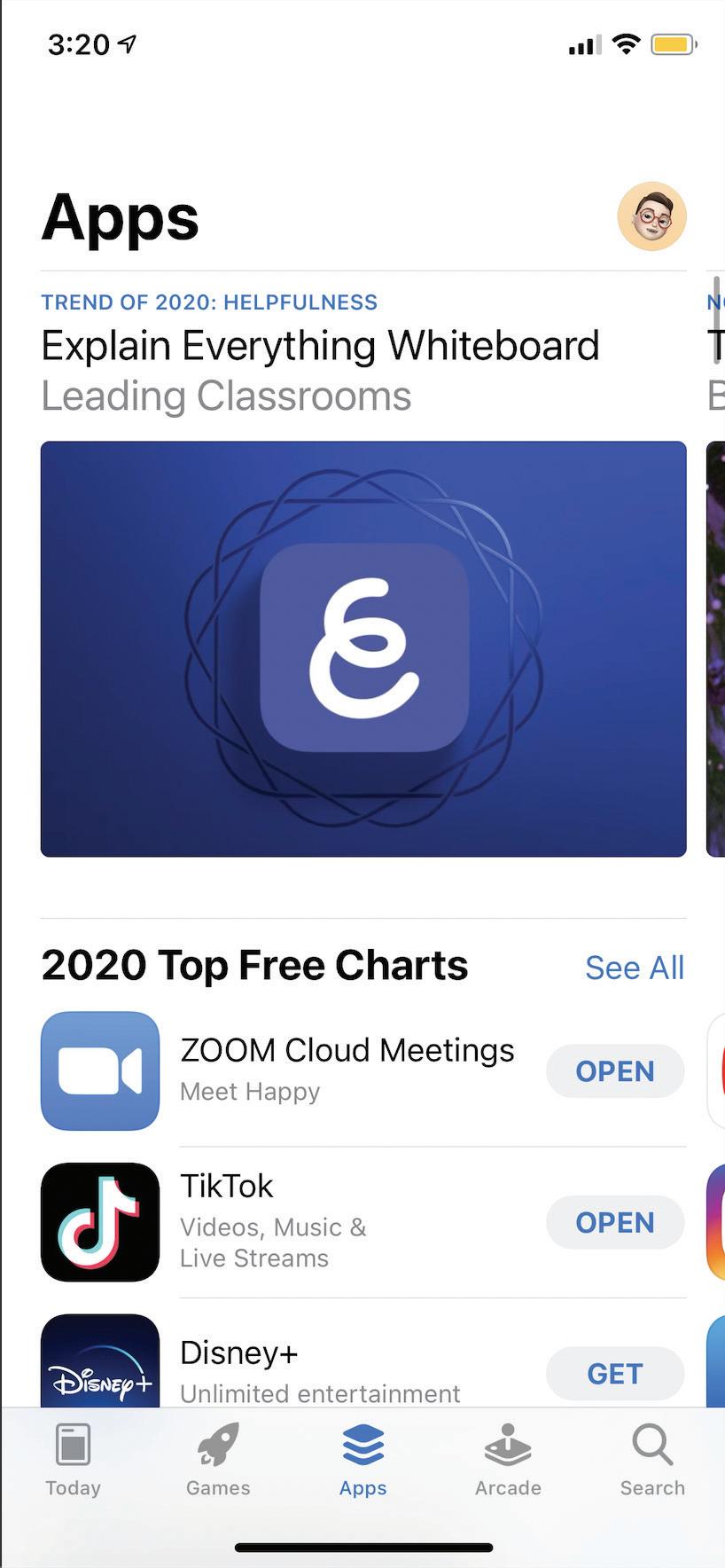Image resolution: width=725 pixels, height=1568 pixels.
Task: Open ZOOM Cloud Meetings with its OPEN button
Action: [x=615, y=1071]
